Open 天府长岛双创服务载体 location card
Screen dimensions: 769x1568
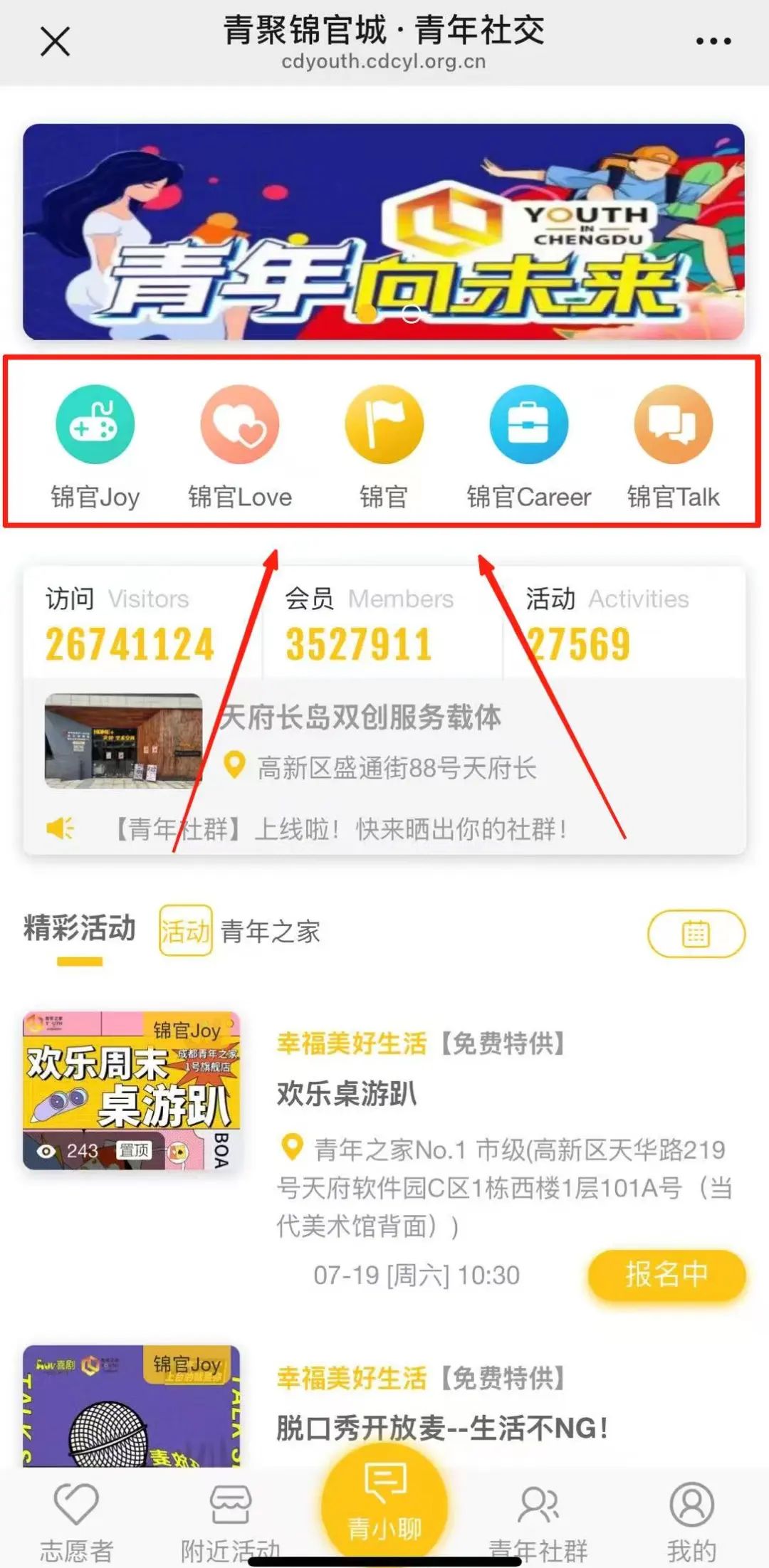coord(360,740)
